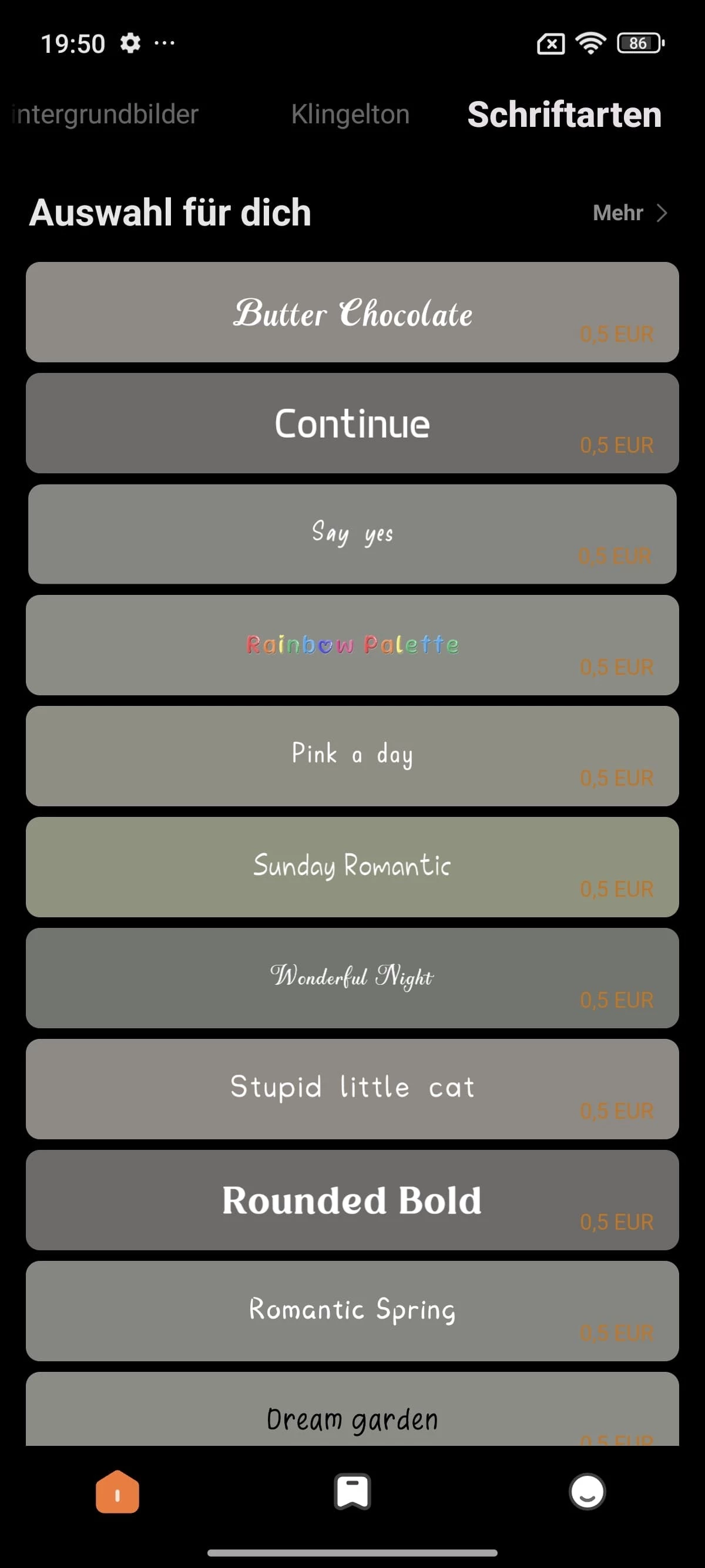Open the Stupid little cat font
Image resolution: width=705 pixels, height=1568 pixels.
tap(352, 1088)
